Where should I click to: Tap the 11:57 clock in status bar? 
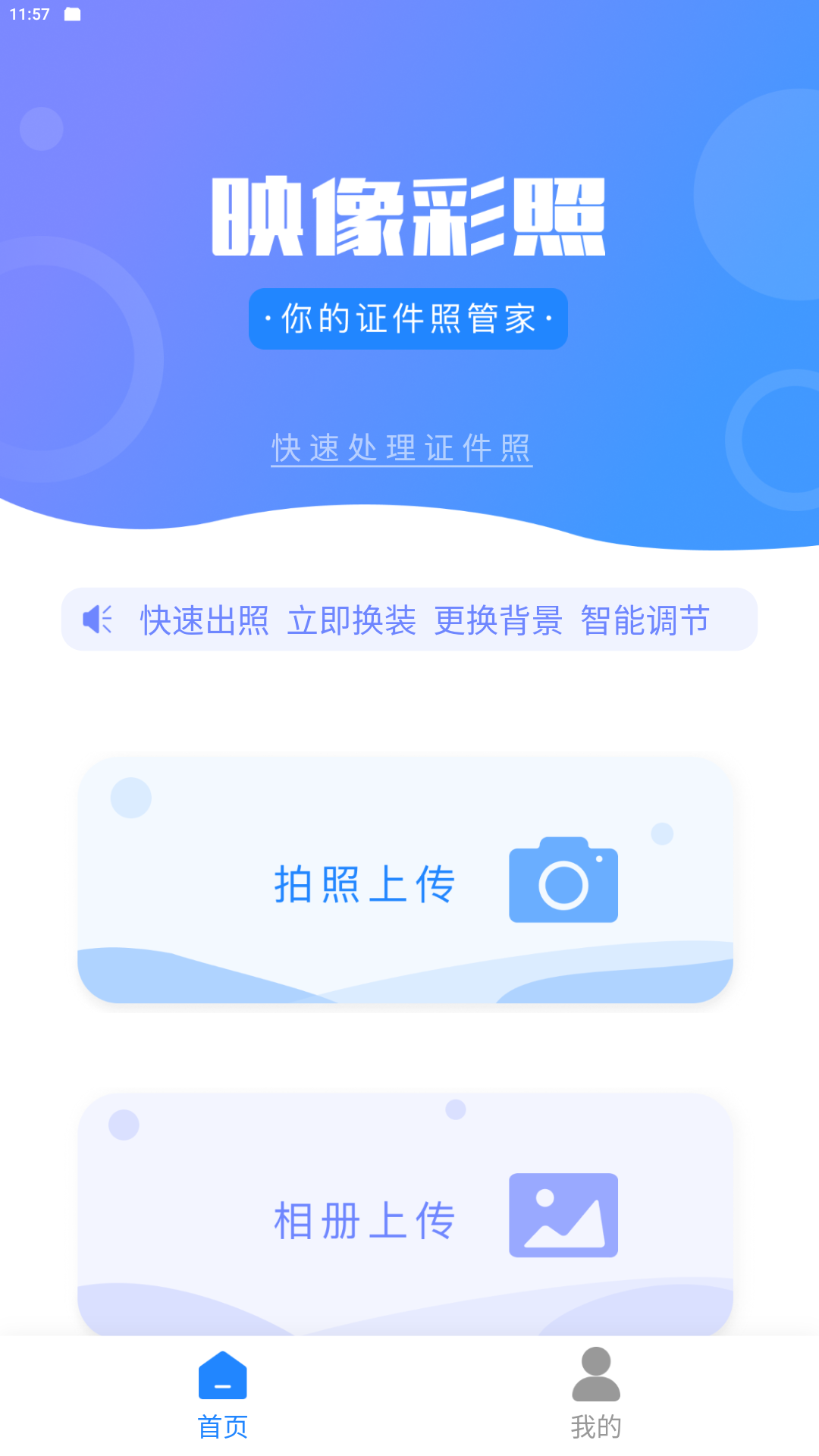coord(28,13)
